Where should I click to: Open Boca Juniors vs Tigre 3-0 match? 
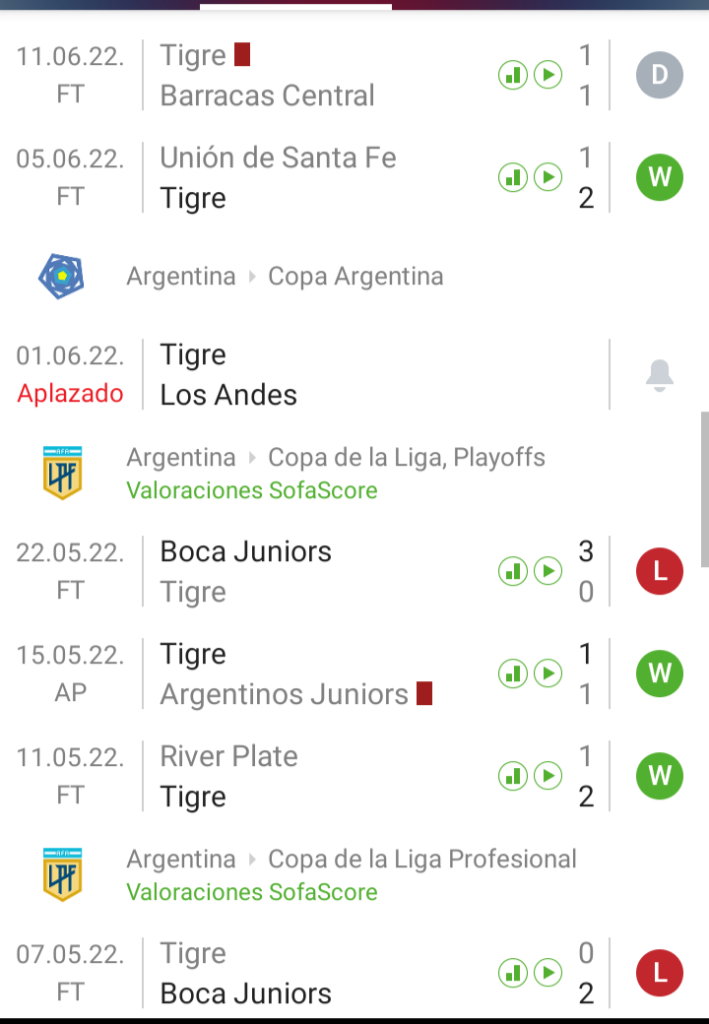pos(300,572)
